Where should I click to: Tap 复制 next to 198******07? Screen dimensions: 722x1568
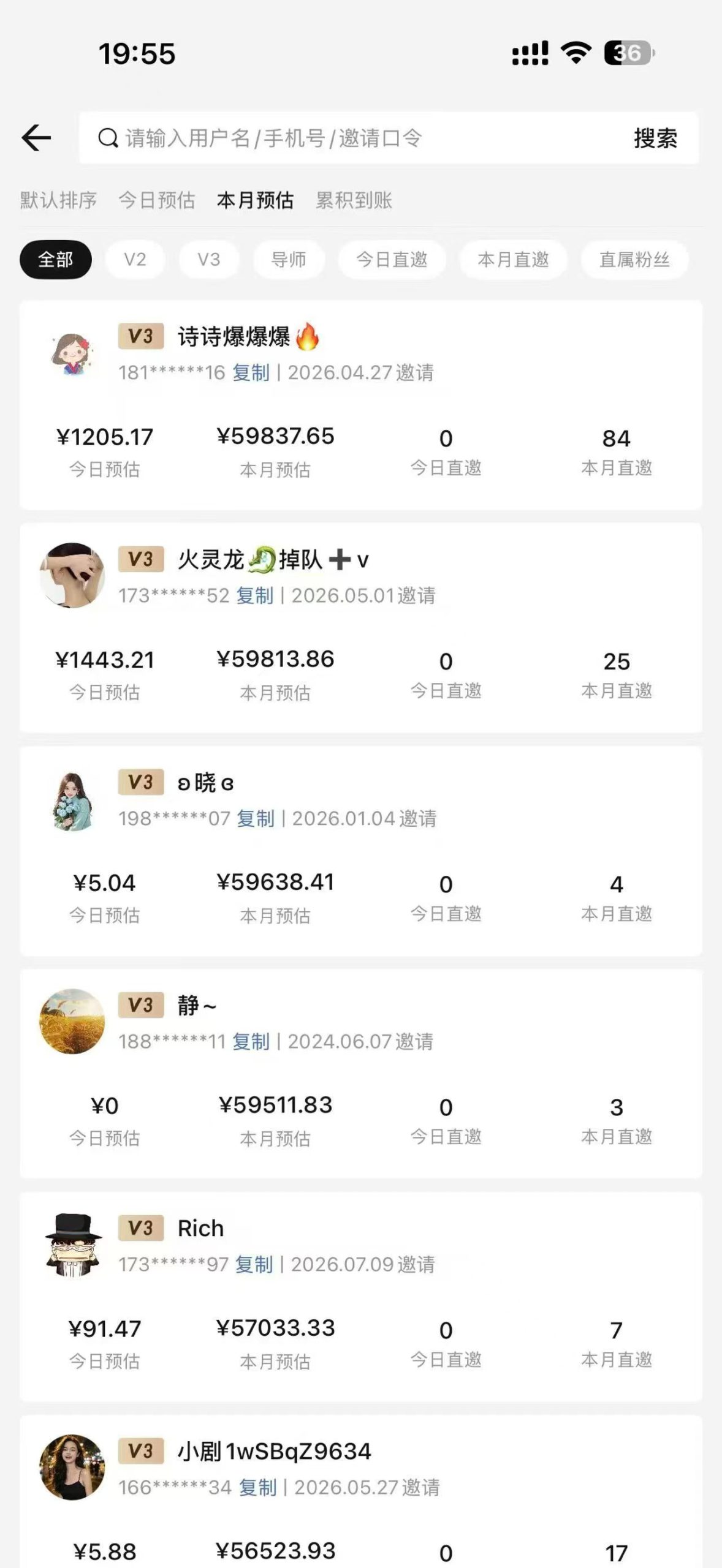pos(256,818)
